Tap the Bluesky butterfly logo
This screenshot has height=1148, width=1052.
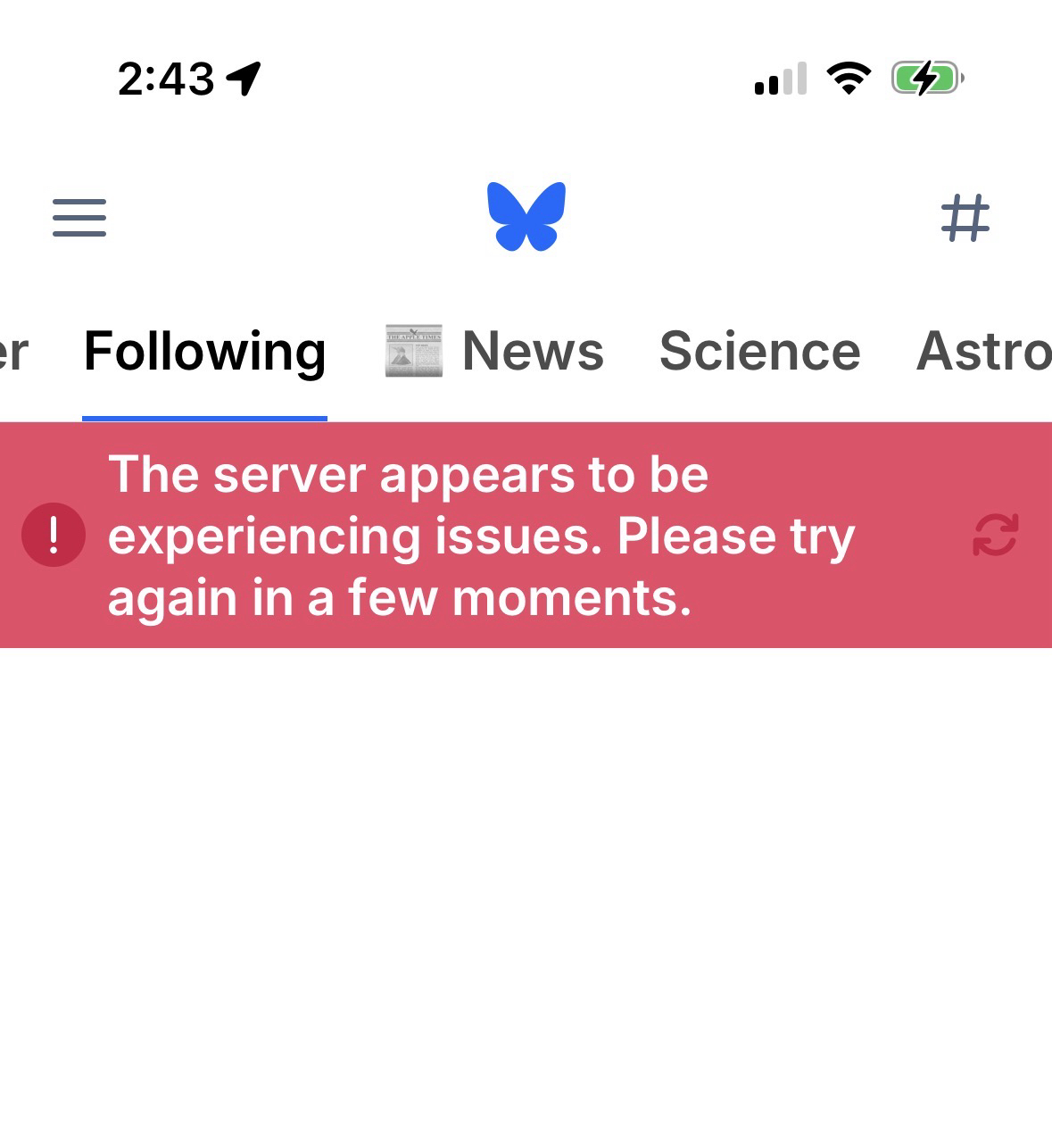click(526, 217)
